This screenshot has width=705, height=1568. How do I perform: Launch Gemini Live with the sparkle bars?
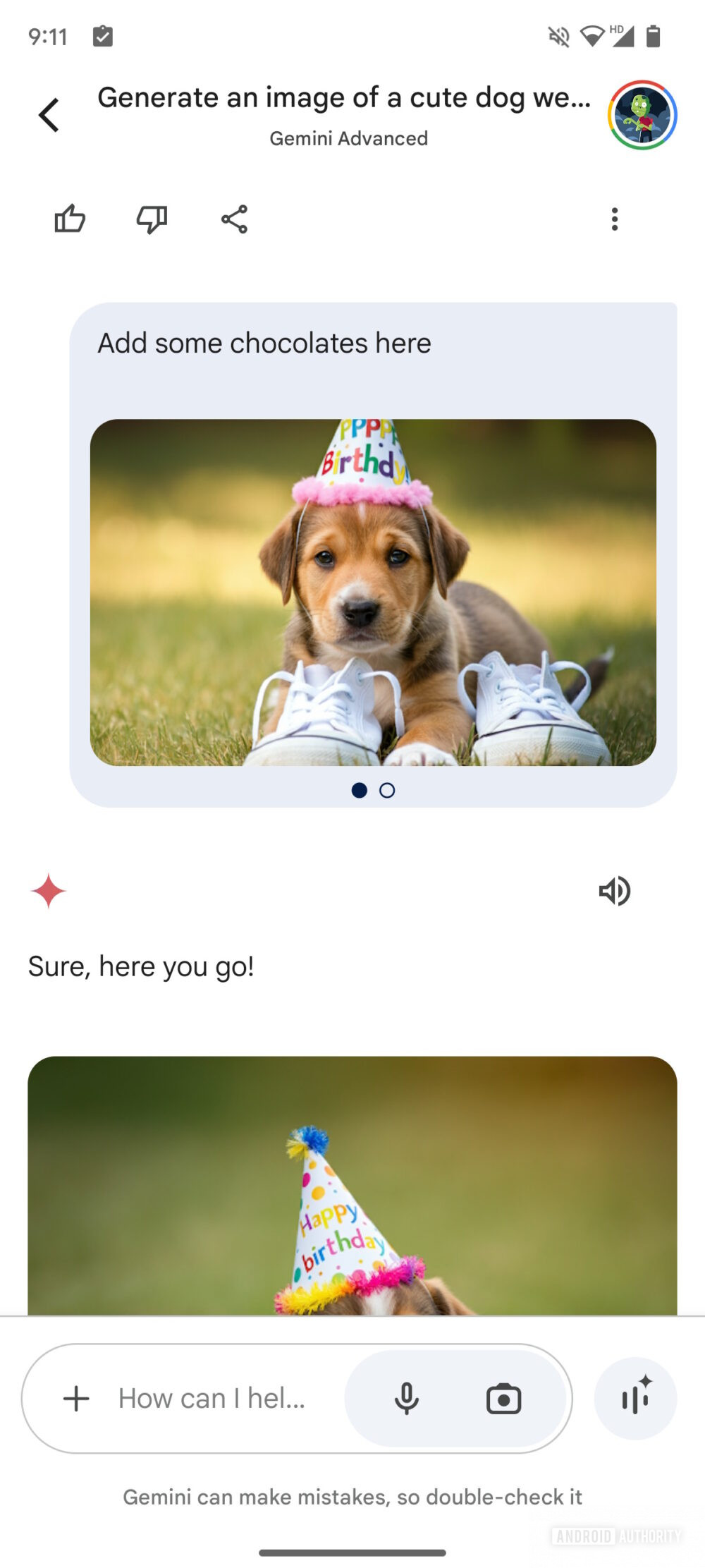[636, 1399]
